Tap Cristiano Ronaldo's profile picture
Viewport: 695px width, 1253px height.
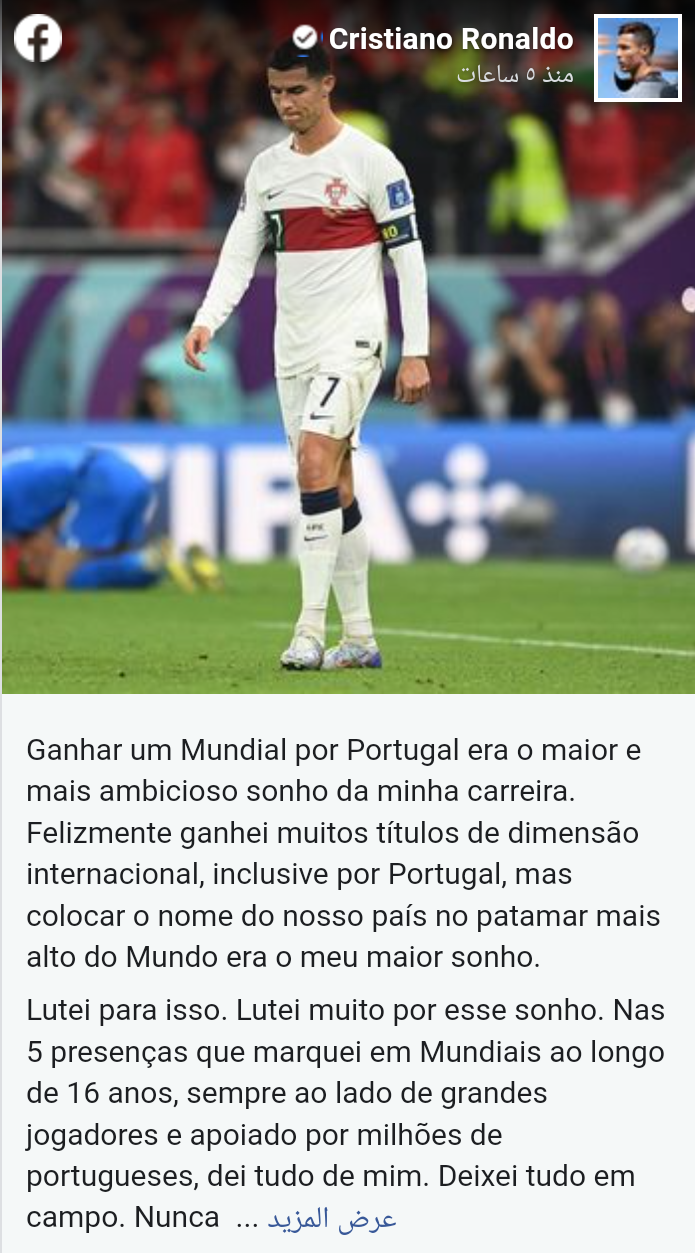point(638,58)
